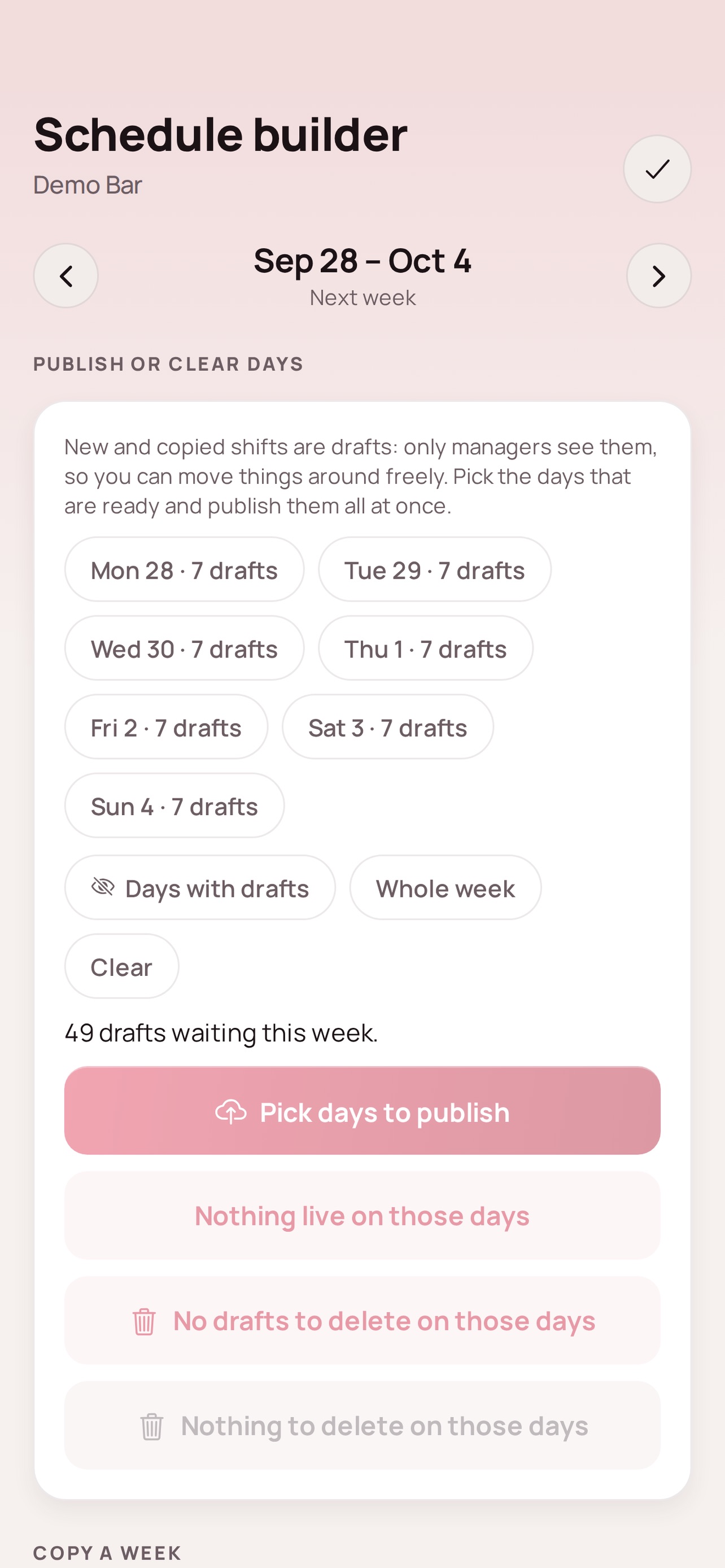
Task: Tap Nothing live on those days
Action: (362, 1216)
